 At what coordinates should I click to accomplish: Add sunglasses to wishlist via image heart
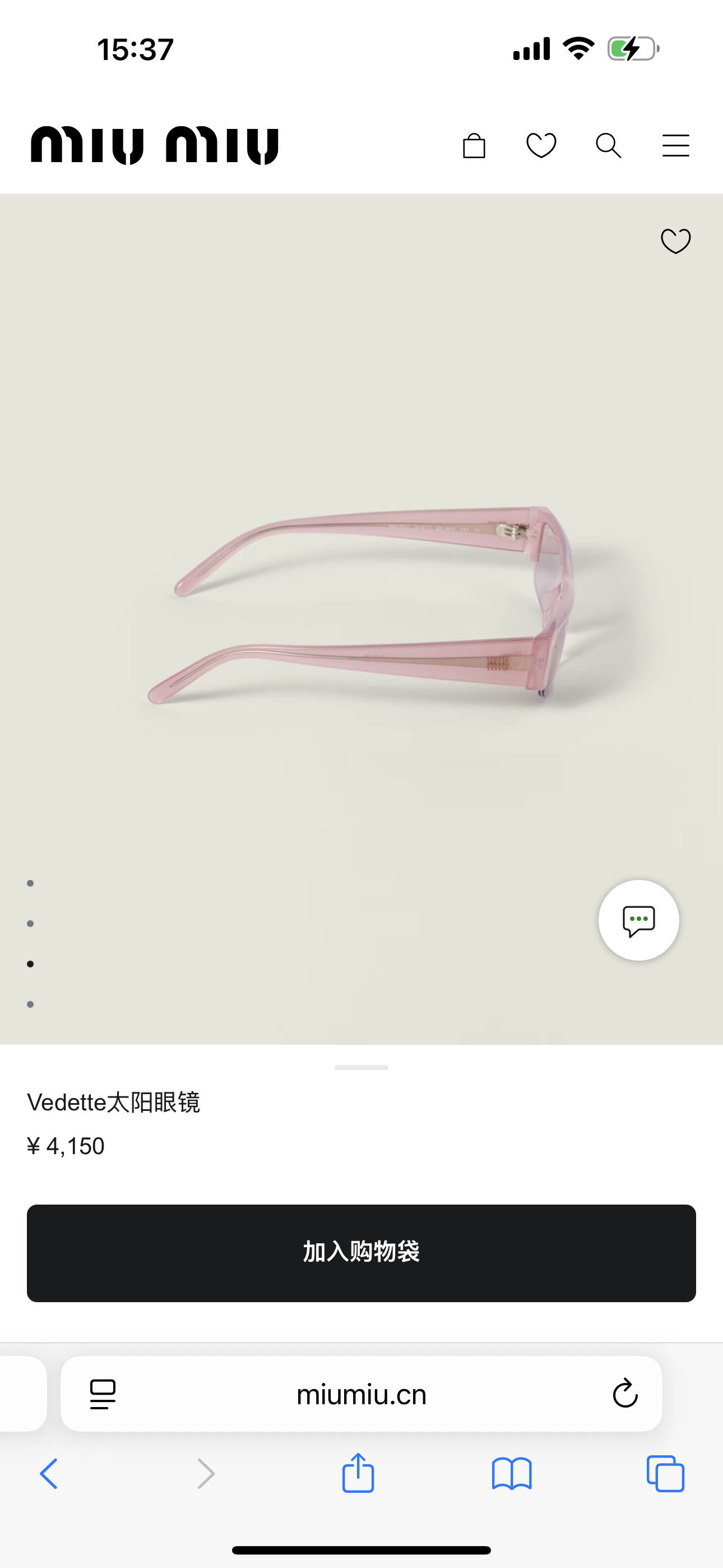(x=675, y=241)
